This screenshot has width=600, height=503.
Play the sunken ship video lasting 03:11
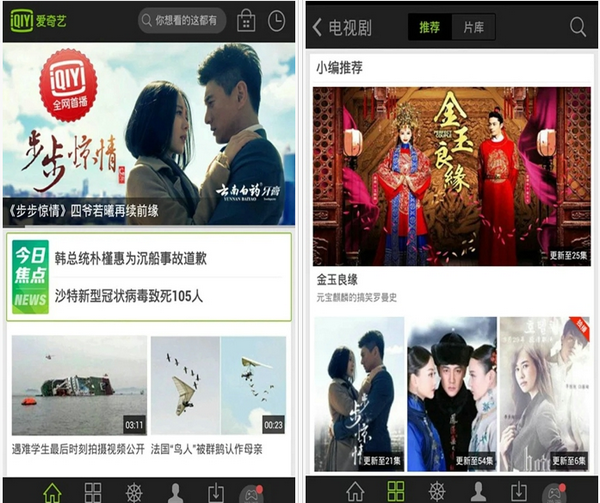79,384
